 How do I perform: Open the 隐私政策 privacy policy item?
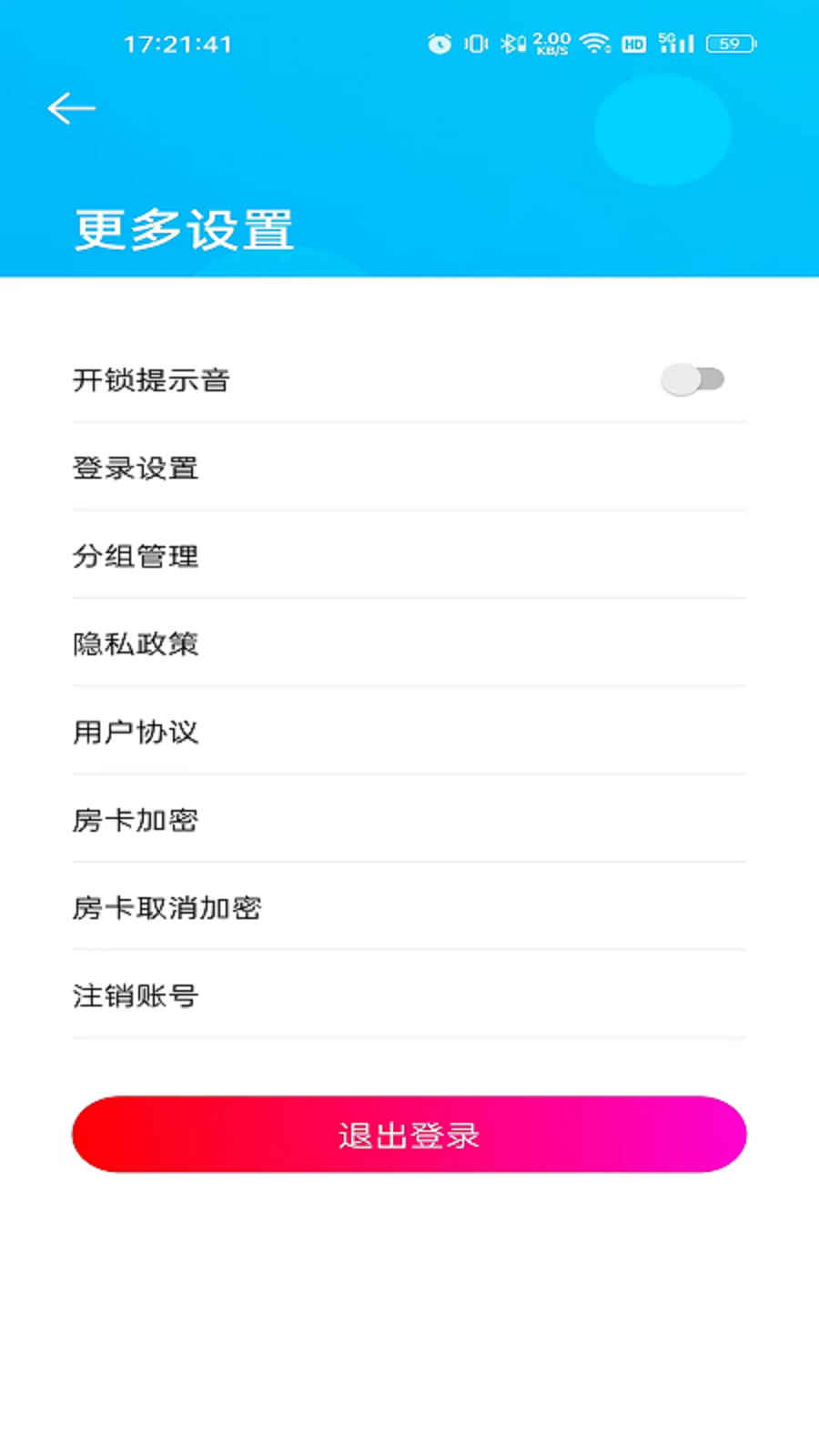coord(409,644)
